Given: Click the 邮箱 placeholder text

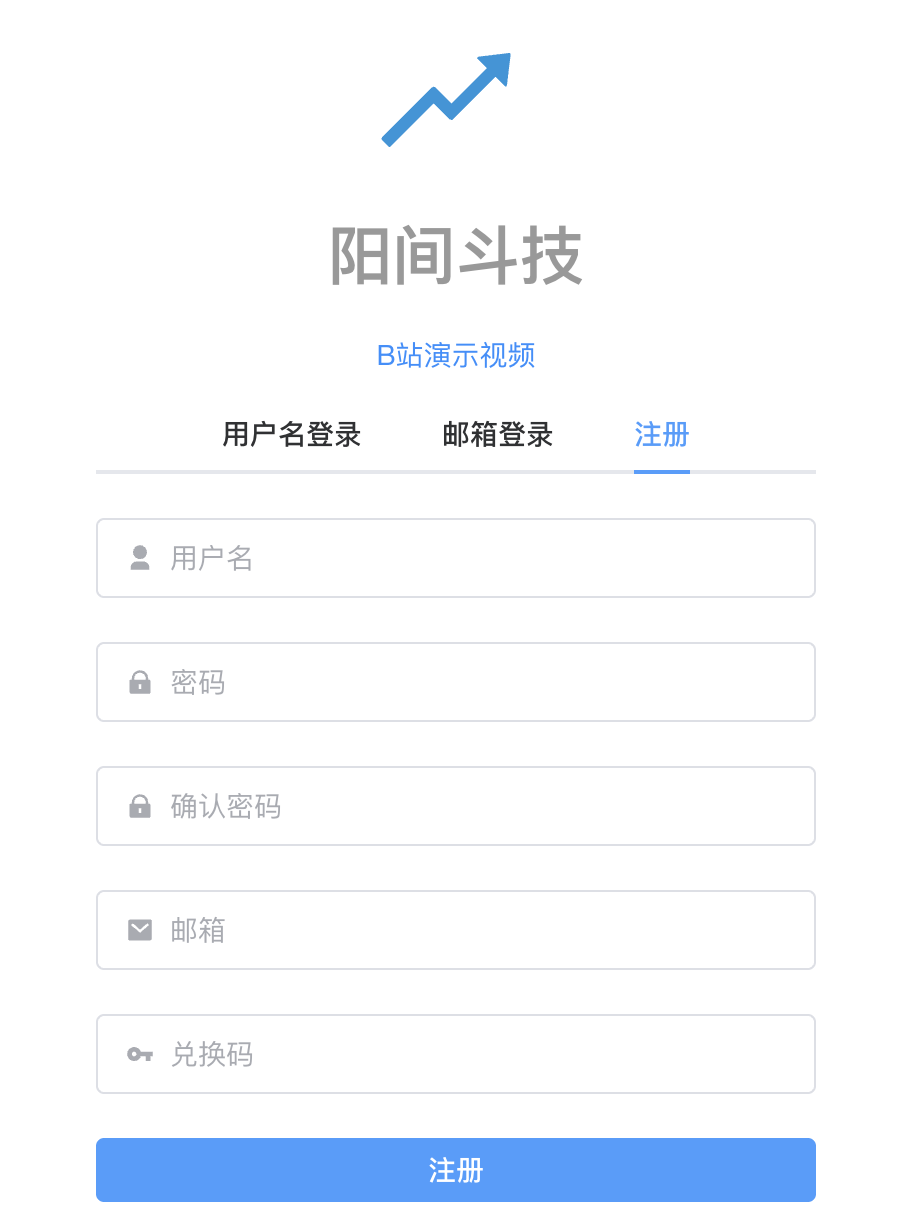Looking at the screenshot, I should 197,929.
